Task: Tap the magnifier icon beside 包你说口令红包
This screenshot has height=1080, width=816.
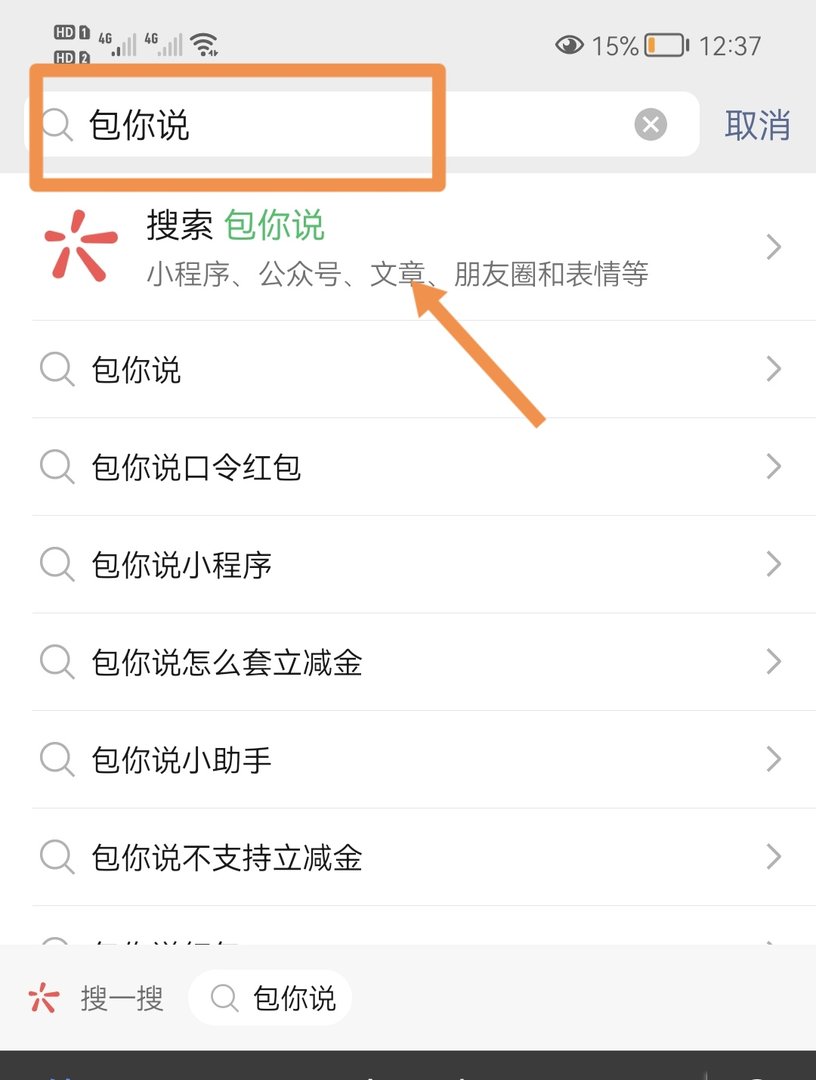Action: [x=57, y=466]
